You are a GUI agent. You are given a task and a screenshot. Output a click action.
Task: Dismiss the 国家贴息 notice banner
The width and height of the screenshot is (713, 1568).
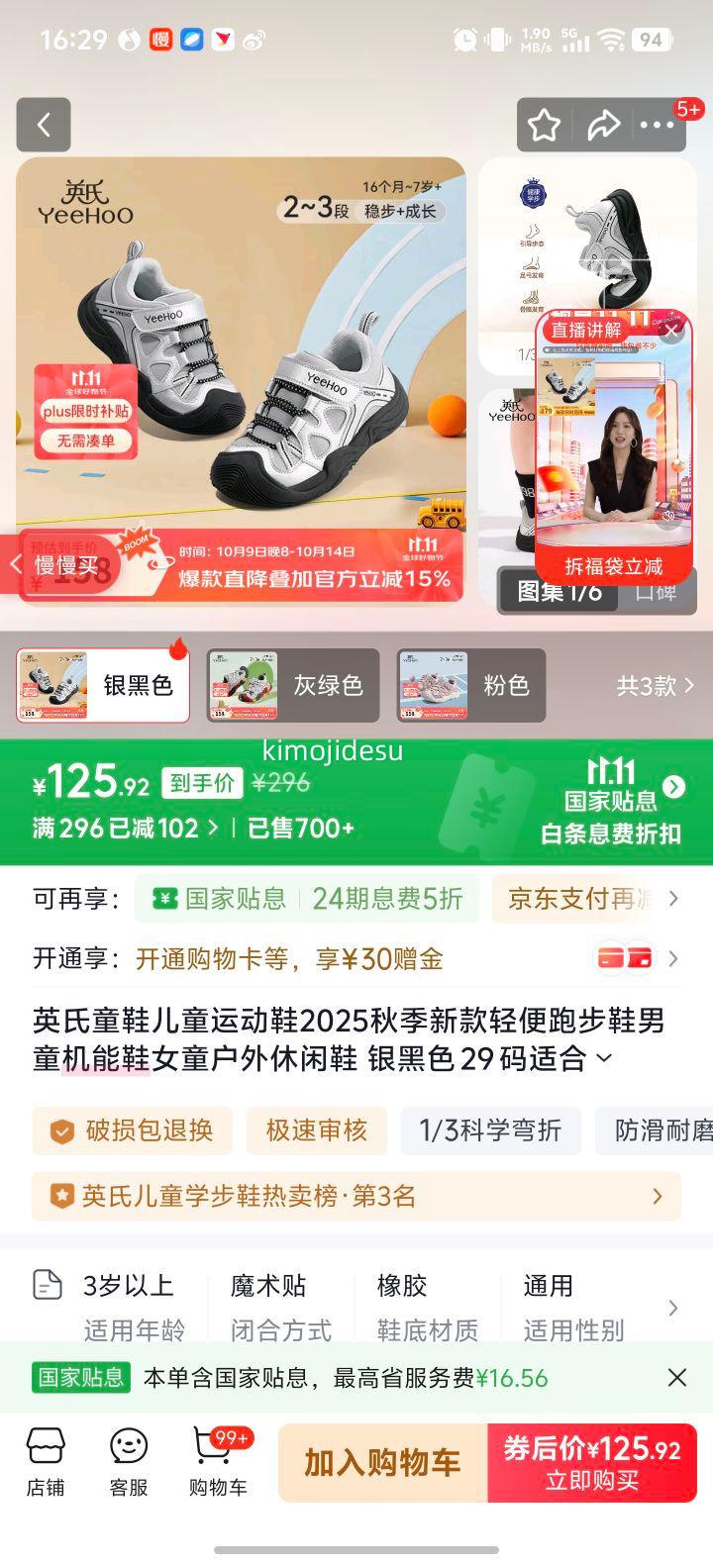(x=676, y=1377)
